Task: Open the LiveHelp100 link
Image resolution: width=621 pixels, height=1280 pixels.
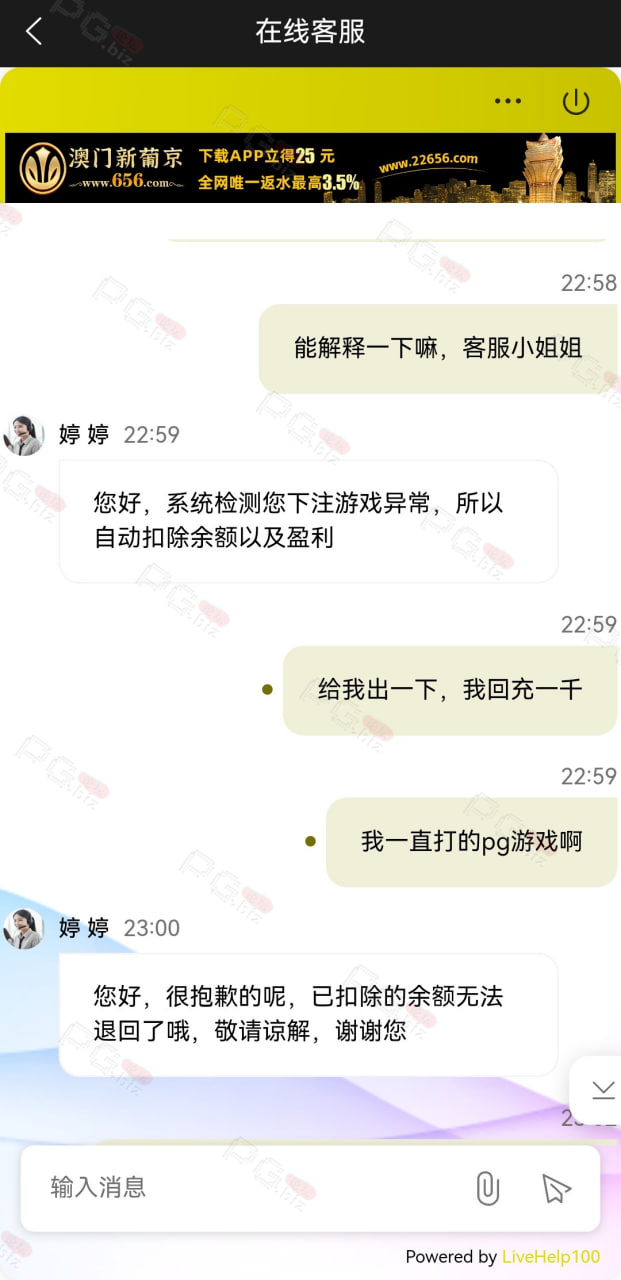Action: tap(551, 1257)
